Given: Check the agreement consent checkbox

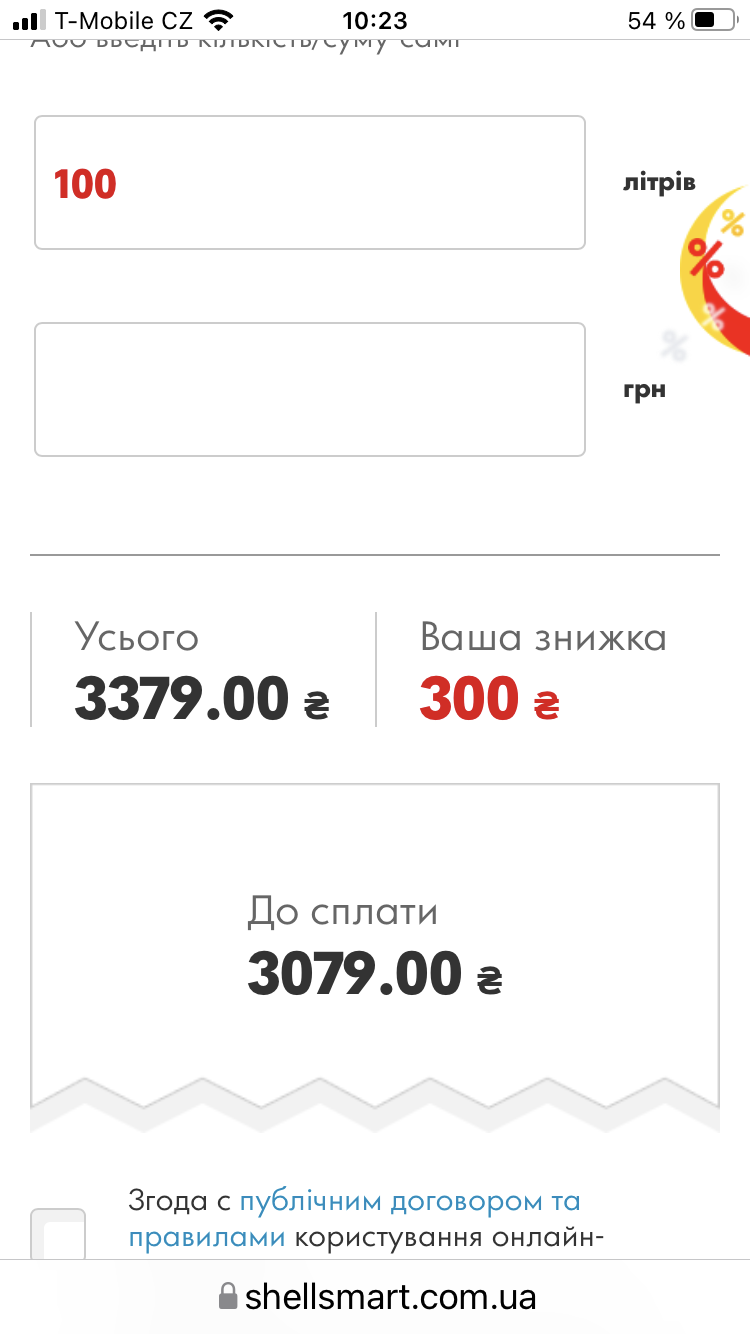Looking at the screenshot, I should 58,1236.
